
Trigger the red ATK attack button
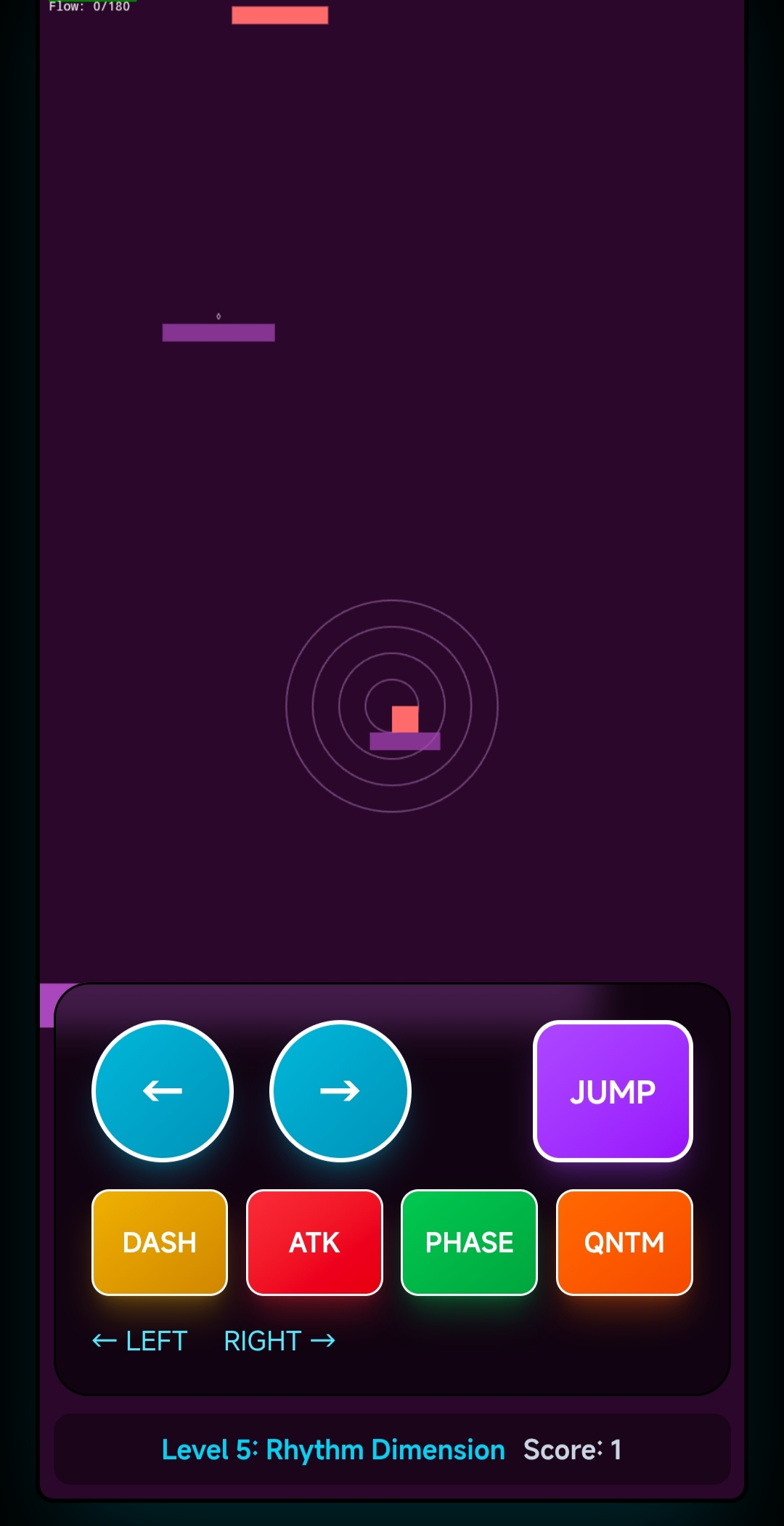(314, 1242)
